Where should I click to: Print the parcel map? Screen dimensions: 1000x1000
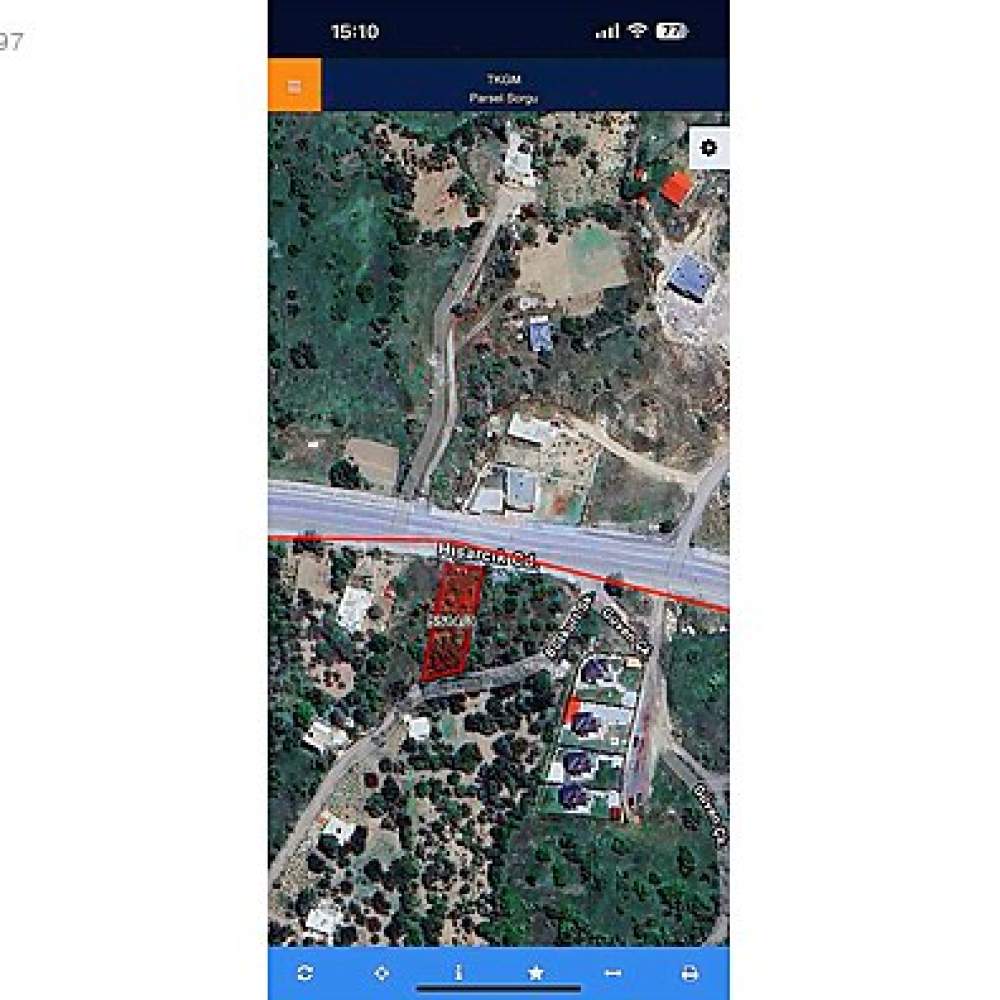(689, 973)
